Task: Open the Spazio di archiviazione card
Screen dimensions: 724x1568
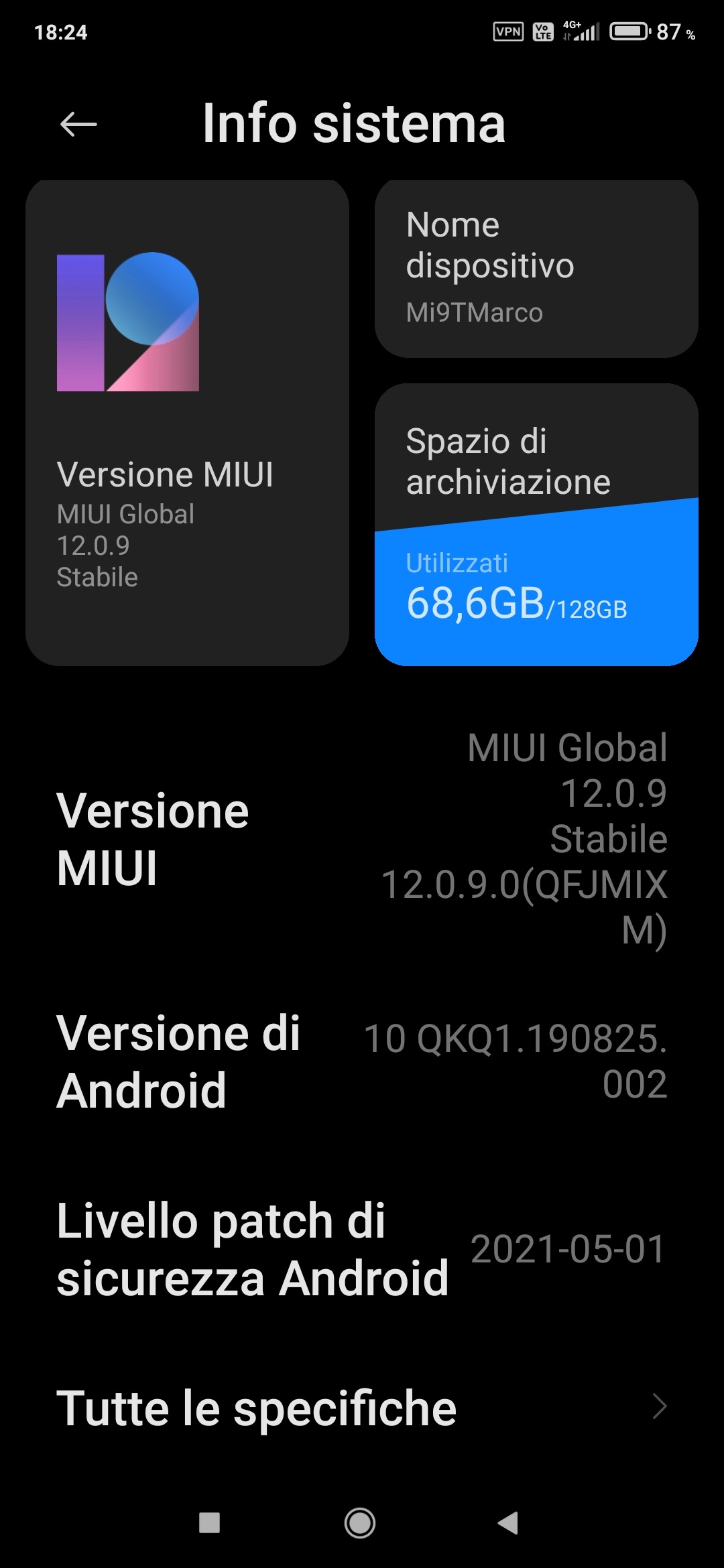Action: pos(536,525)
